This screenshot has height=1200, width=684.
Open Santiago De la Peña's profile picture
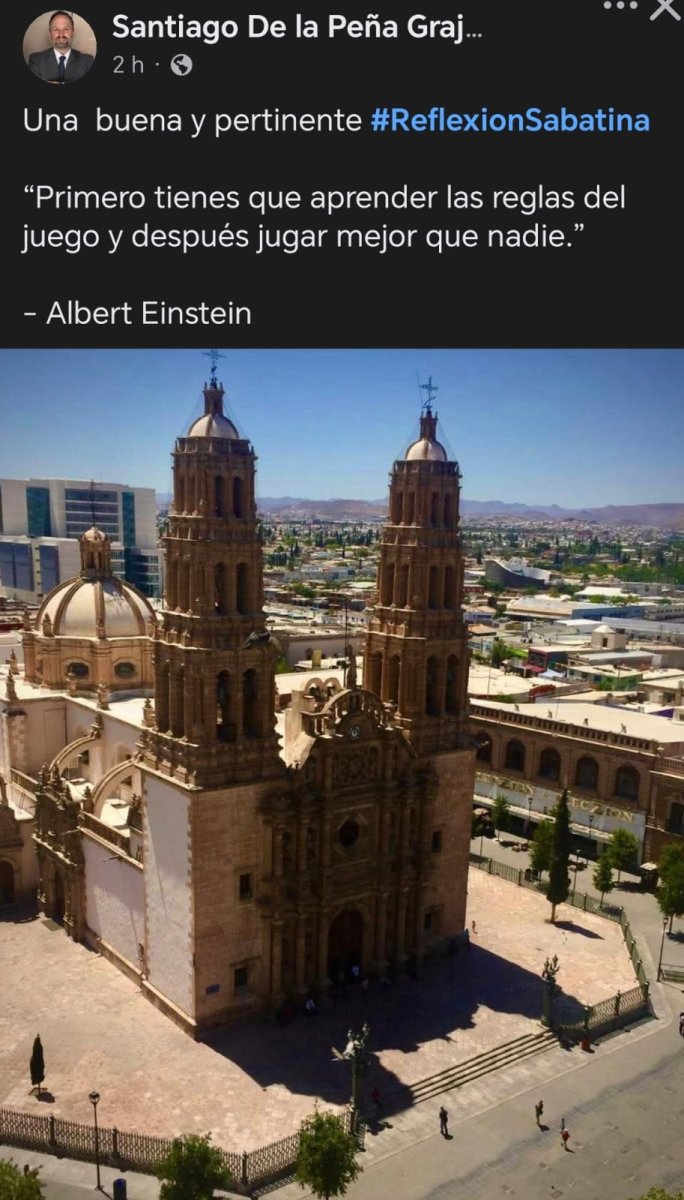tap(60, 47)
